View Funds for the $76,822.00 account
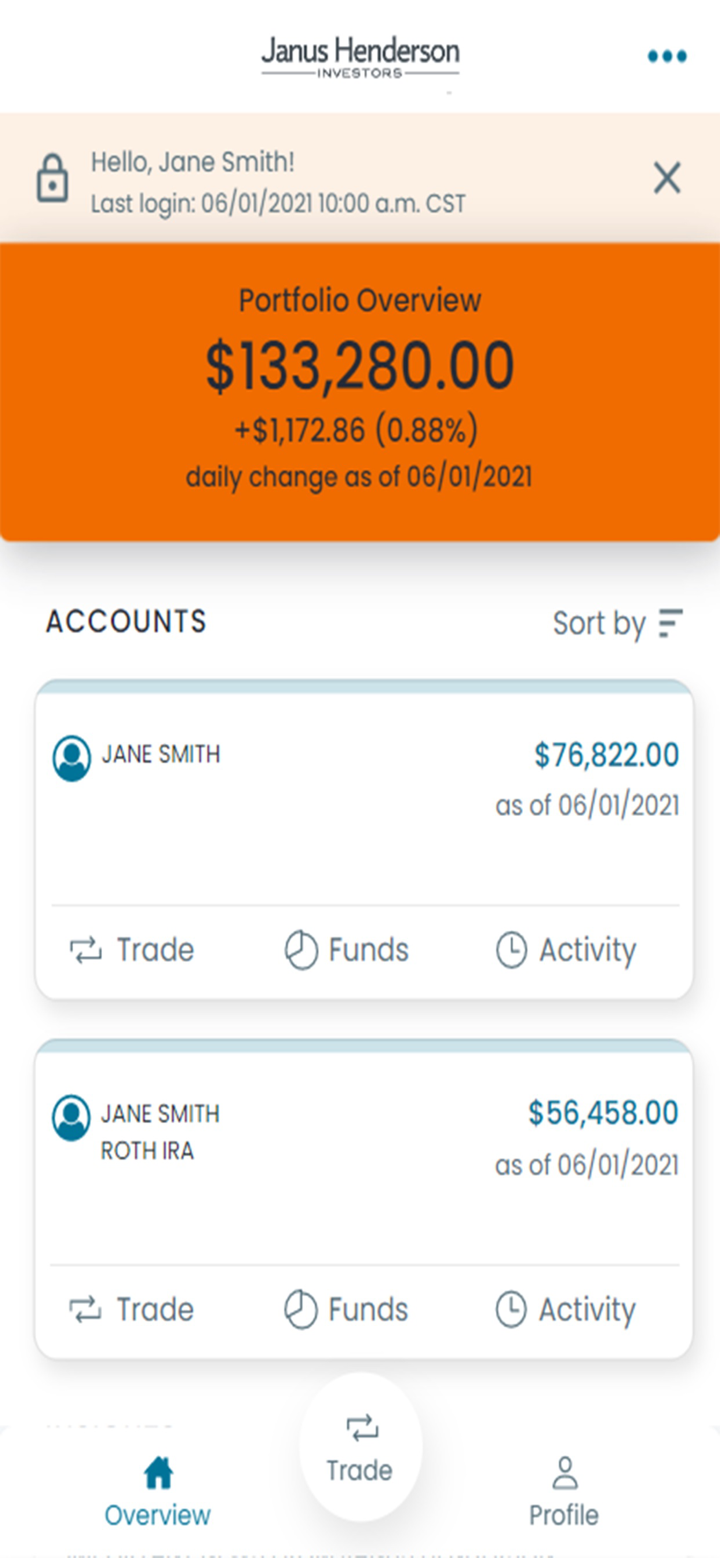Image resolution: width=720 pixels, height=1558 pixels. click(347, 950)
